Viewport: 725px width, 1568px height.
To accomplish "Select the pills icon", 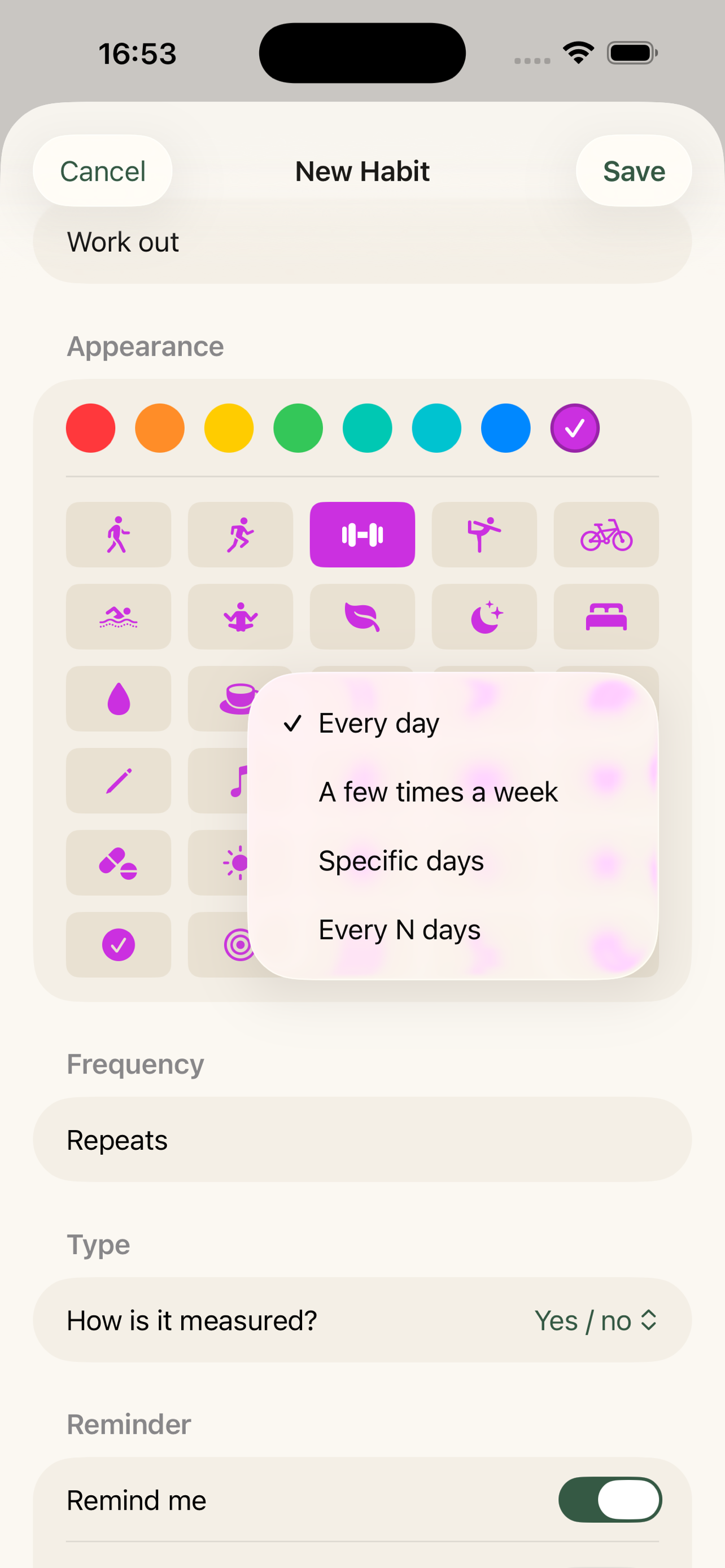I will pyautogui.click(x=118, y=862).
